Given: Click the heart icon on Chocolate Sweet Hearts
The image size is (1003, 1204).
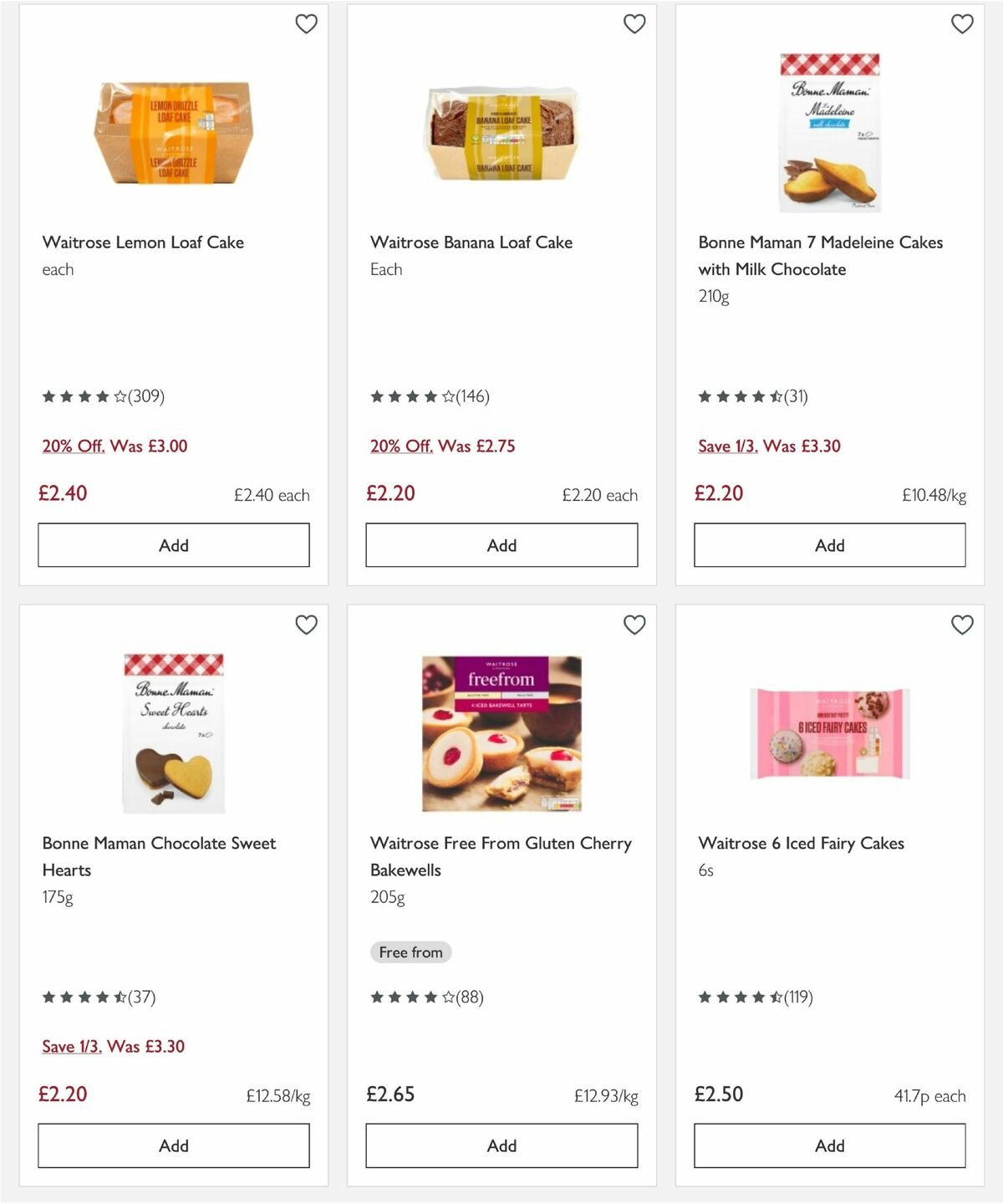Looking at the screenshot, I should pos(307,625).
